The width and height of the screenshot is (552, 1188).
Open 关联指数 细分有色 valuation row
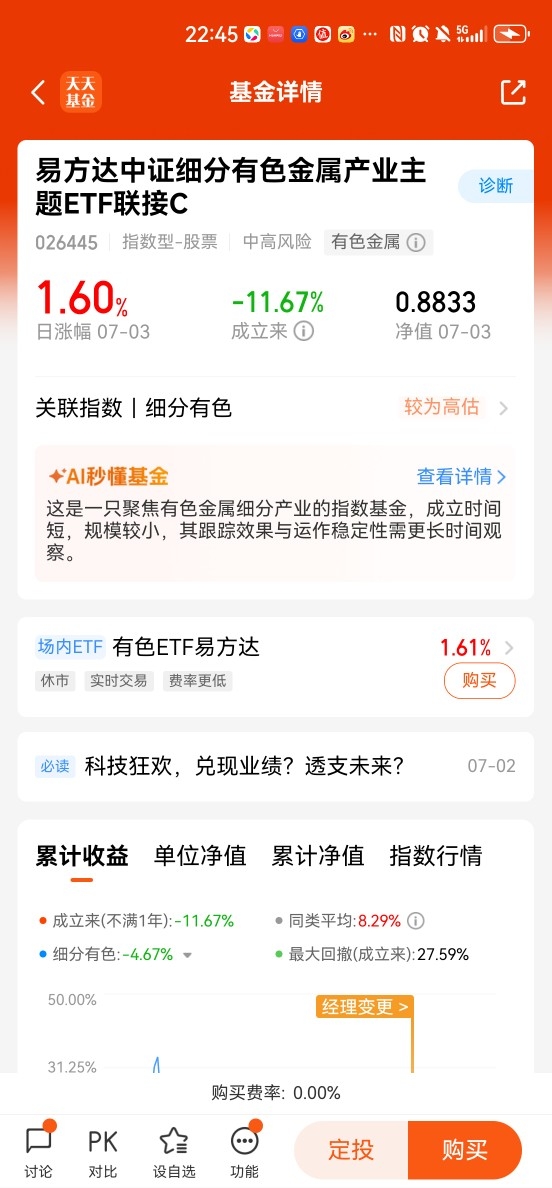[276, 408]
